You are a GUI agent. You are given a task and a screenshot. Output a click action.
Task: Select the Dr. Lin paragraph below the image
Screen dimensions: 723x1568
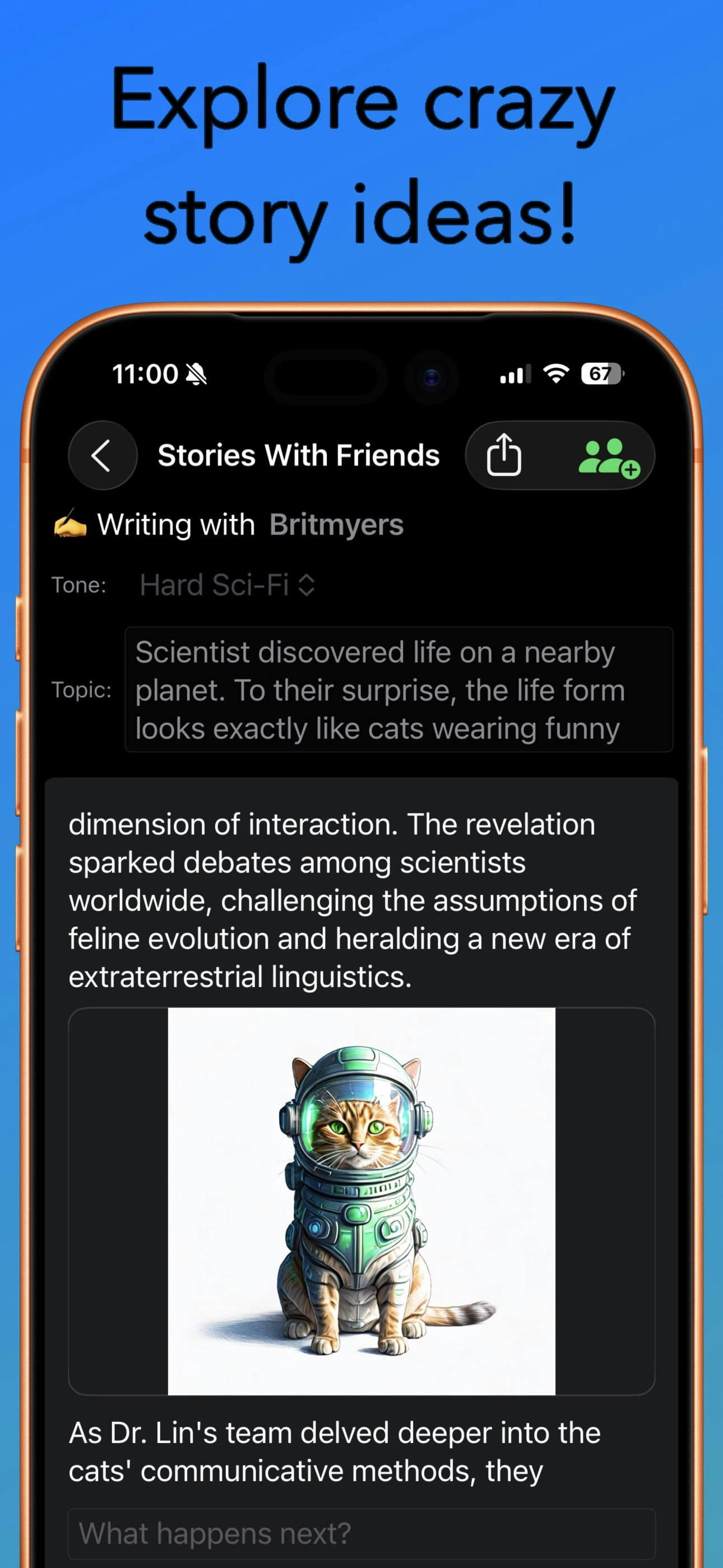[335, 1452]
